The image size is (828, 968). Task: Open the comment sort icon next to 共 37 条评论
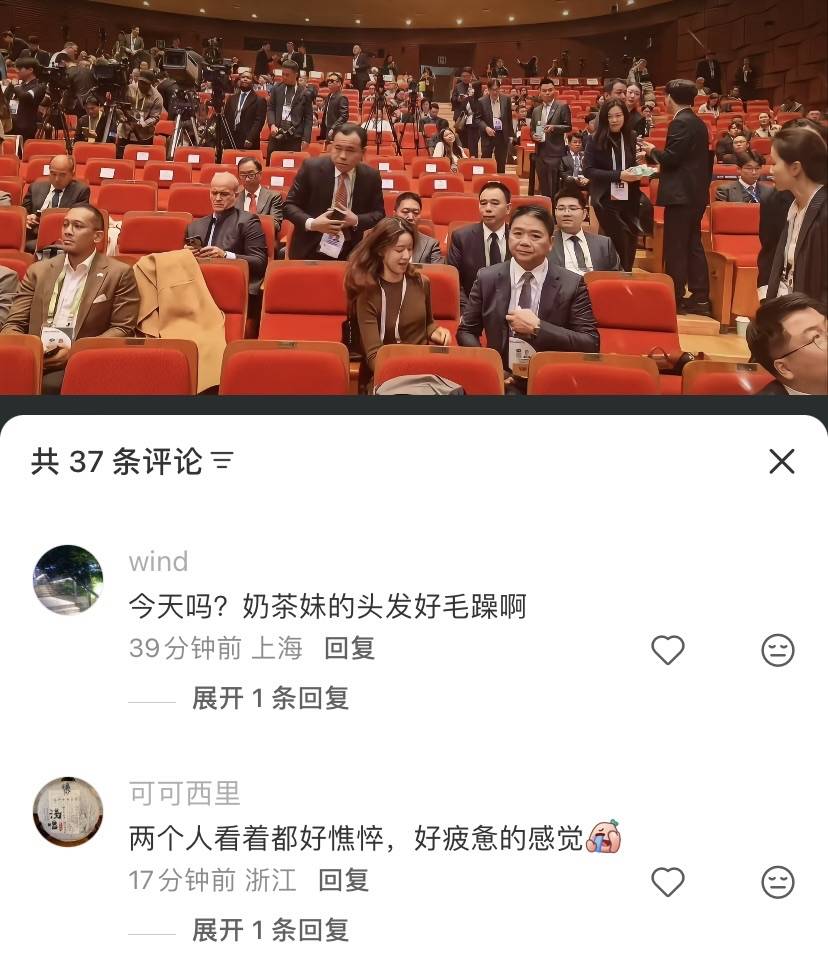pos(222,461)
